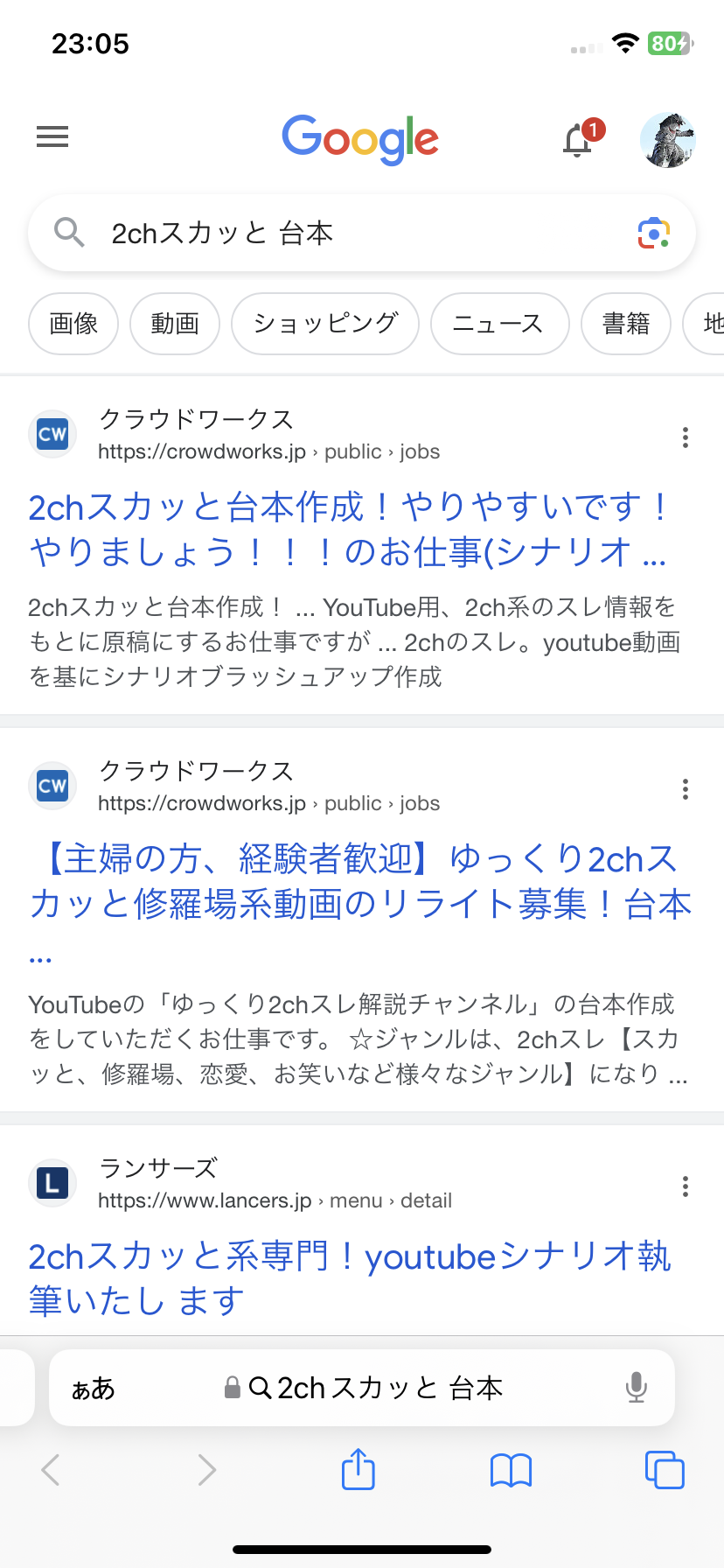Open Safari's ぁあ page settings
Image resolution: width=724 pixels, height=1568 pixels.
(93, 1388)
